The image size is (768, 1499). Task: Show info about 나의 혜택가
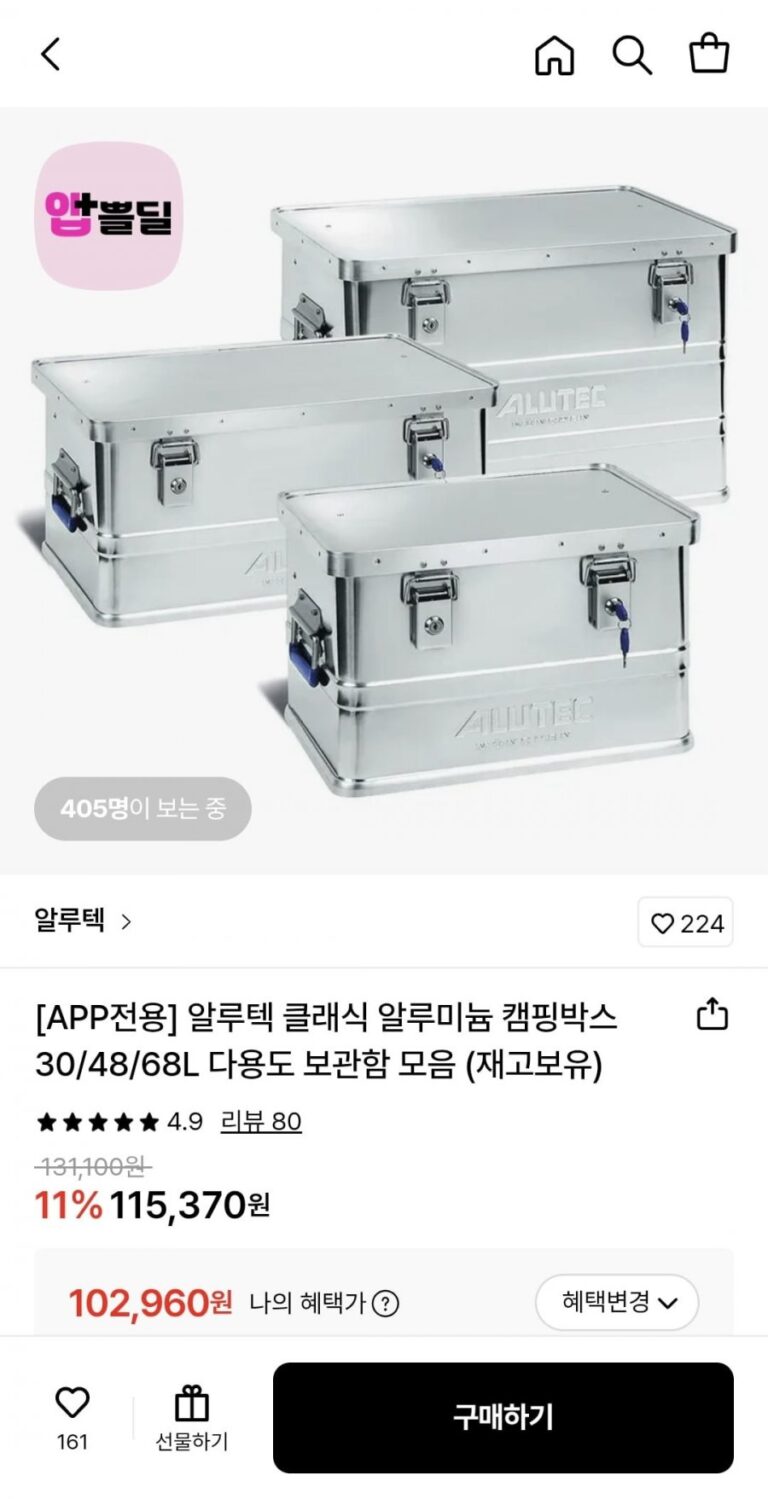point(385,1303)
